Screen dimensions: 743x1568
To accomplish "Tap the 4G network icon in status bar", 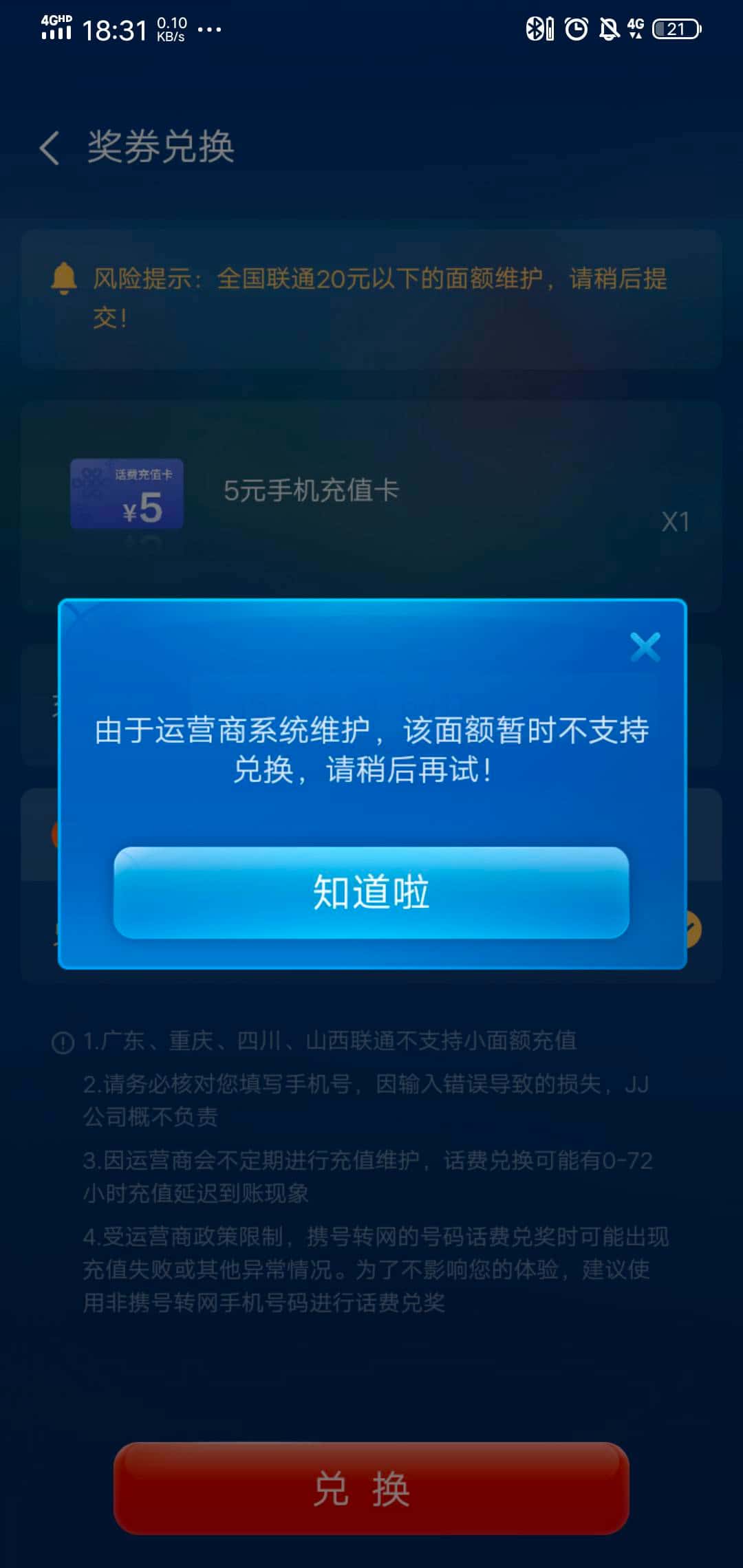I will click(x=636, y=28).
